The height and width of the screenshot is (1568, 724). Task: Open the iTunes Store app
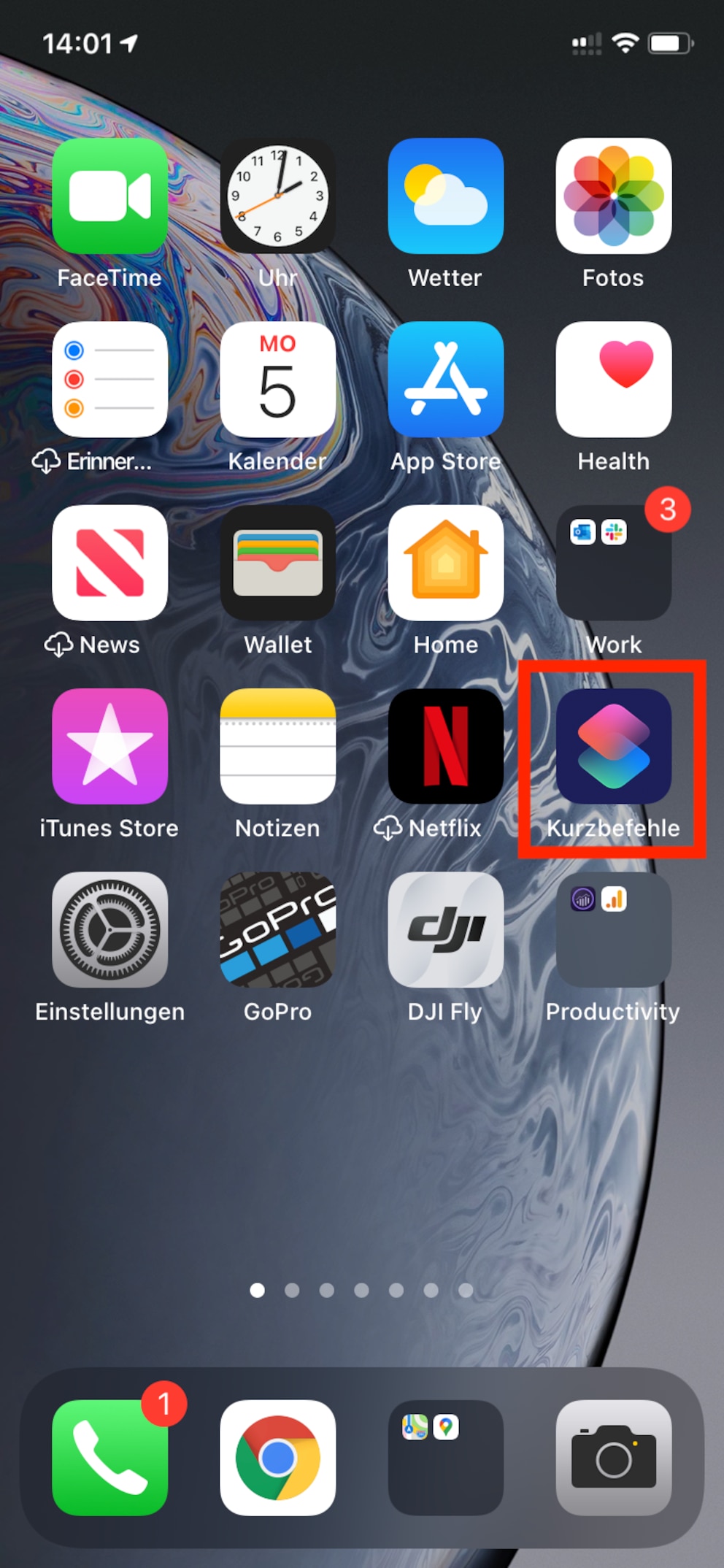tap(109, 746)
